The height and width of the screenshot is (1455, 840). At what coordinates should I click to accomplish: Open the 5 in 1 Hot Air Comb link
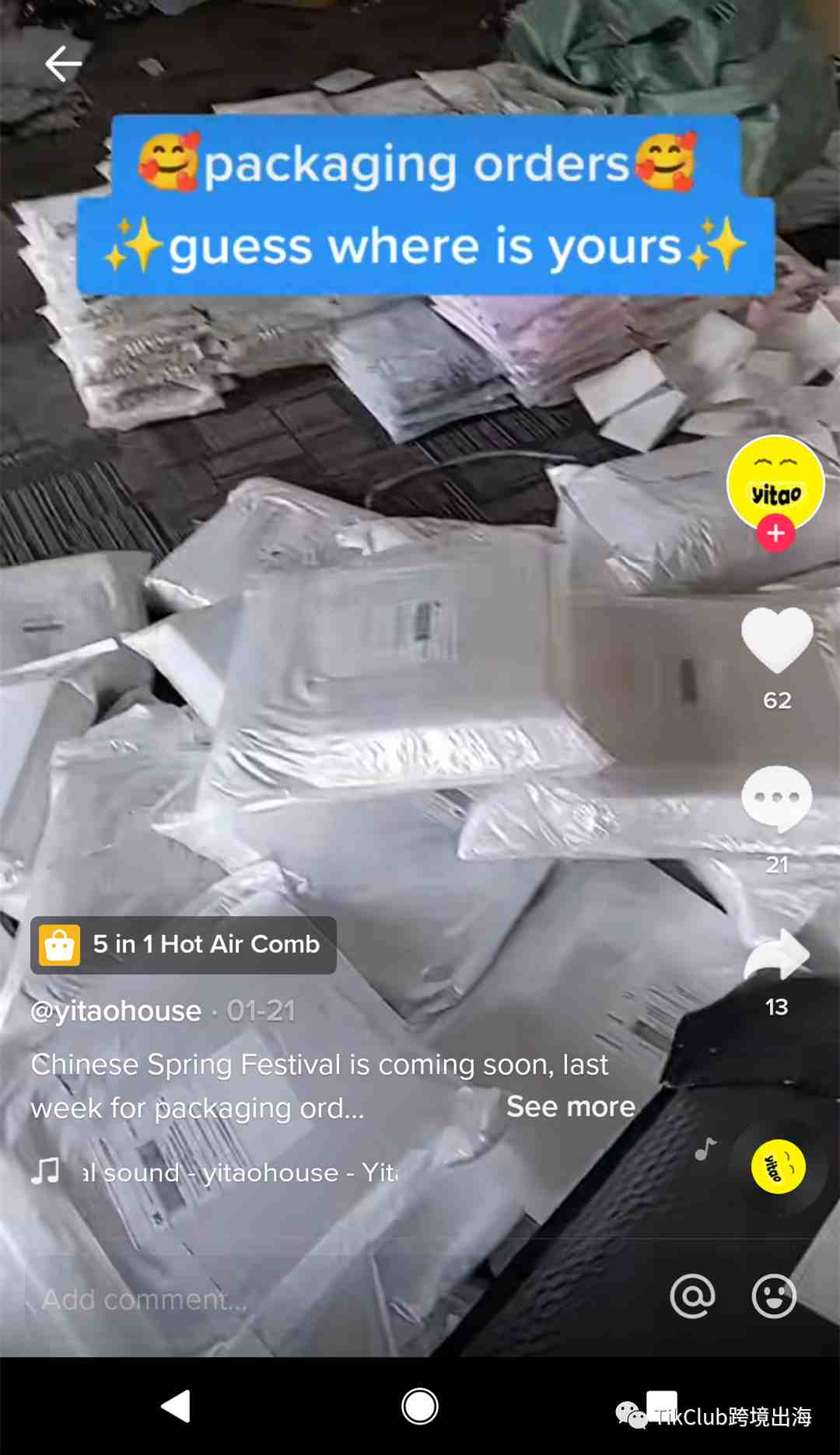point(184,945)
